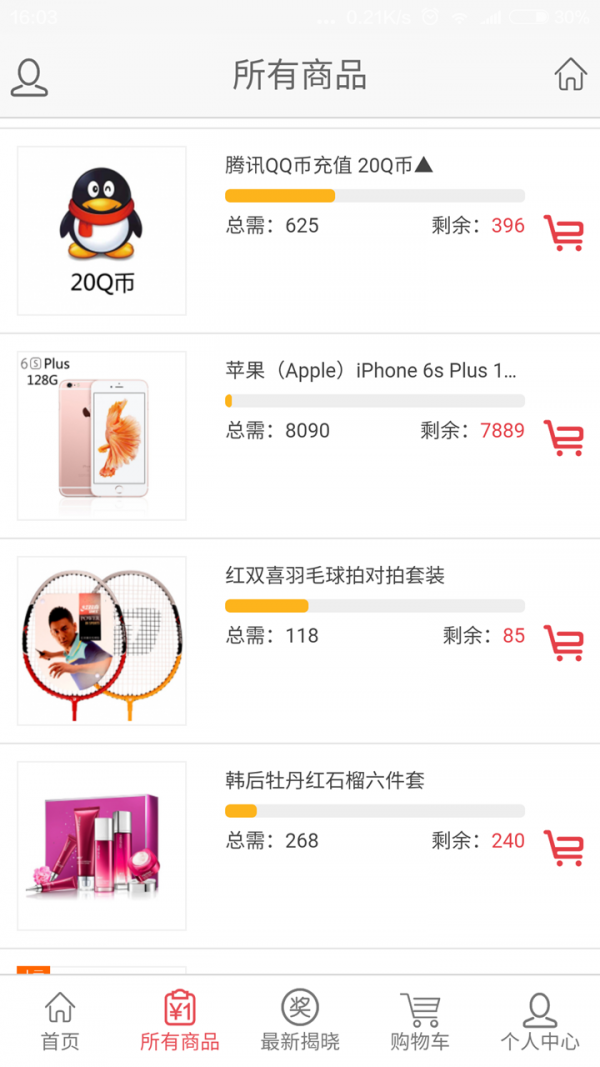Open the 购物车 tab
This screenshot has height=1067, width=600.
[x=420, y=1021]
